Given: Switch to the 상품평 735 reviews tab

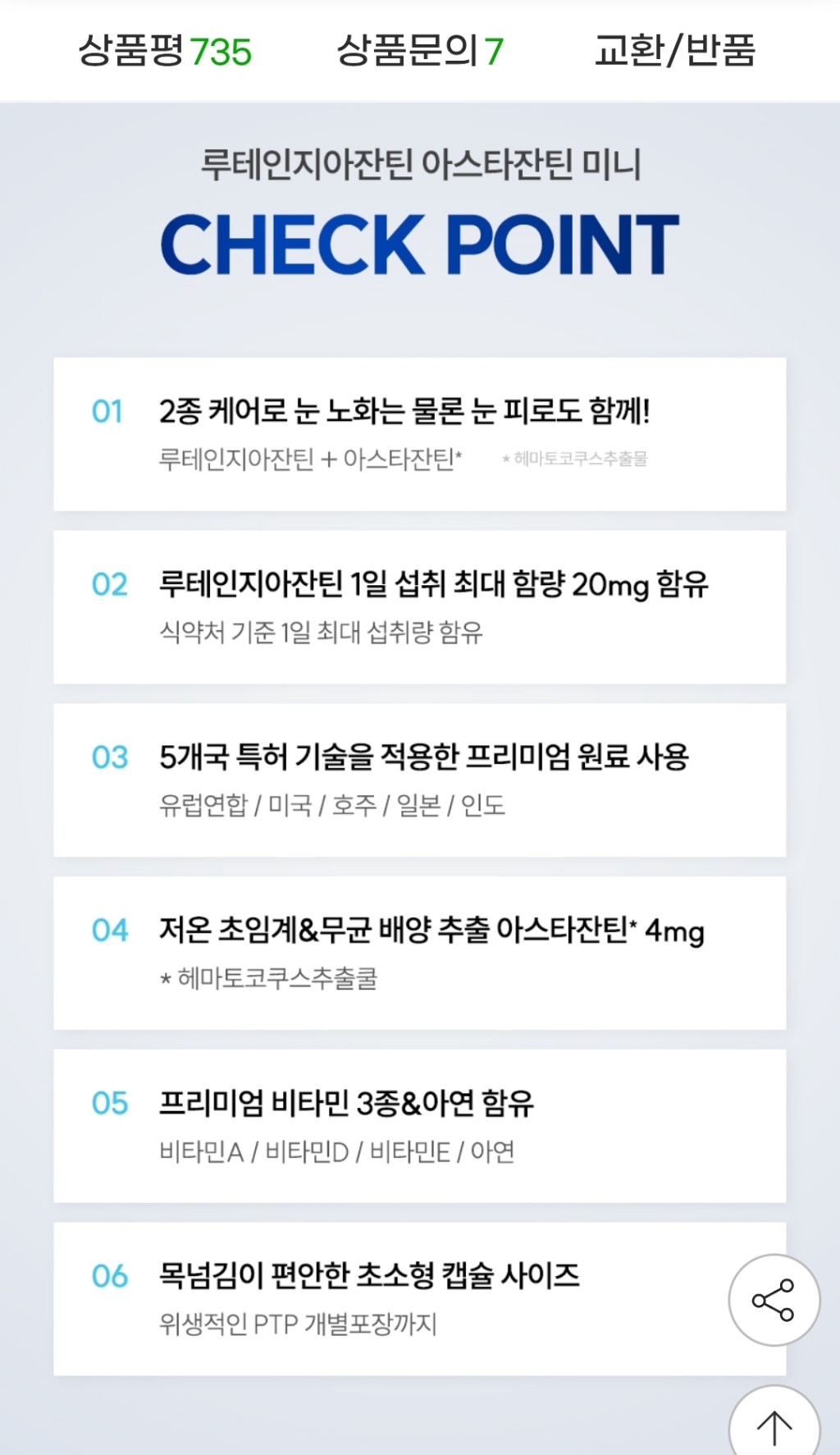Looking at the screenshot, I should [x=165, y=51].
